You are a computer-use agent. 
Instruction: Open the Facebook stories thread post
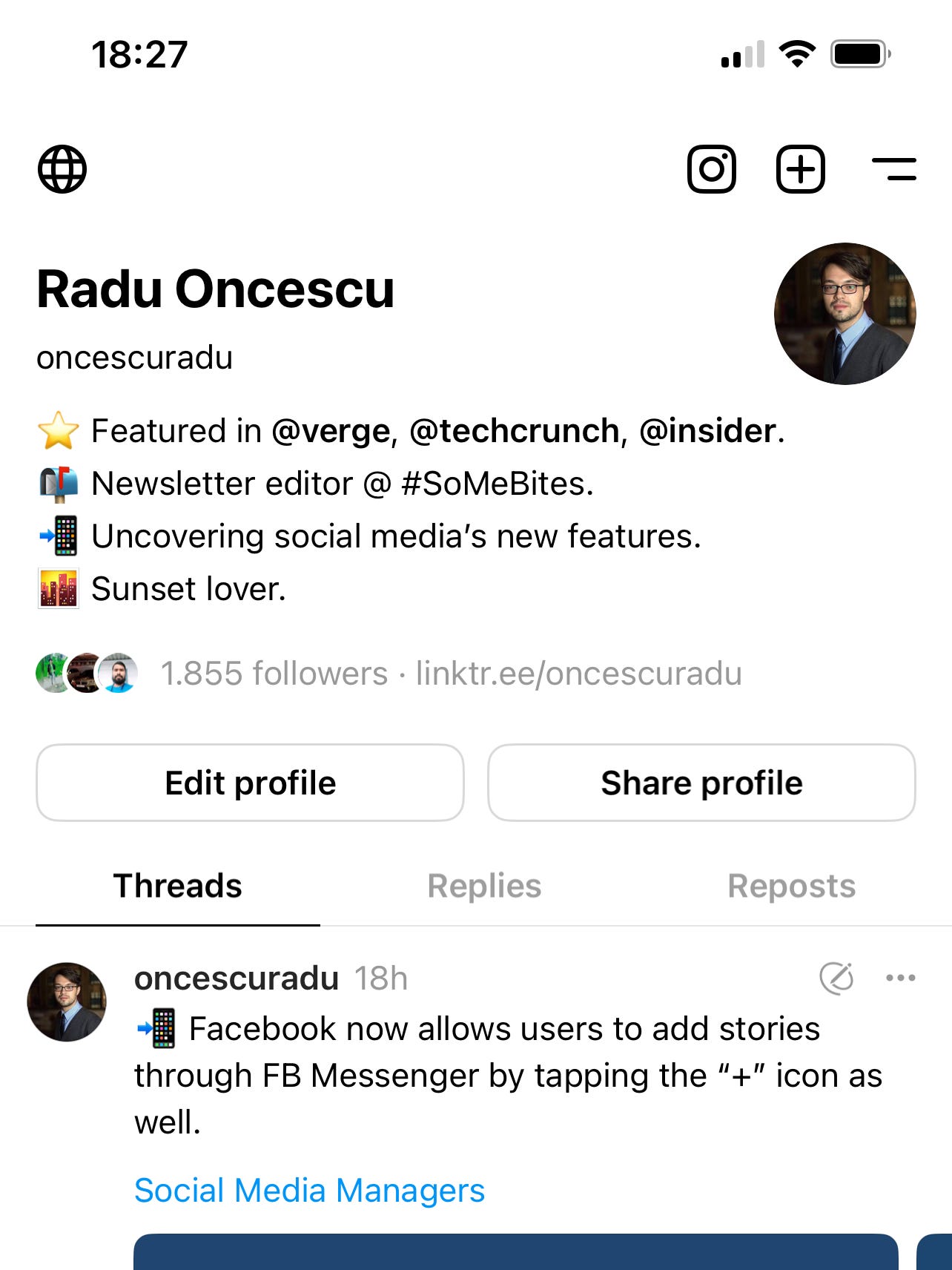tap(504, 1075)
